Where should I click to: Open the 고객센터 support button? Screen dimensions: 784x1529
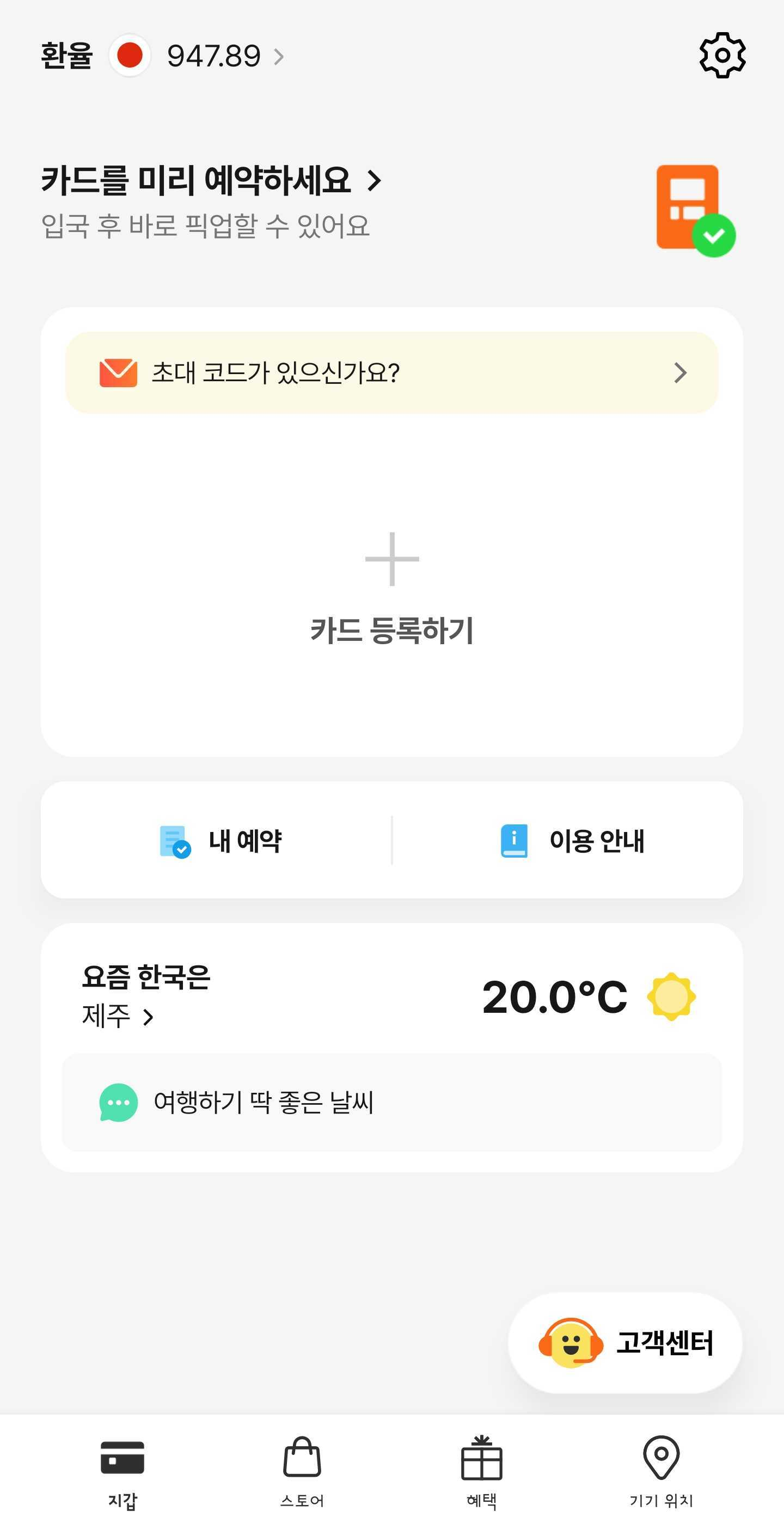coord(625,1343)
